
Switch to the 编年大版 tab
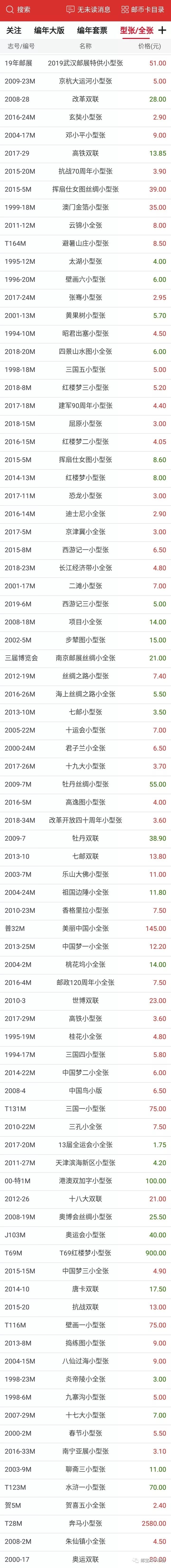click(x=49, y=30)
